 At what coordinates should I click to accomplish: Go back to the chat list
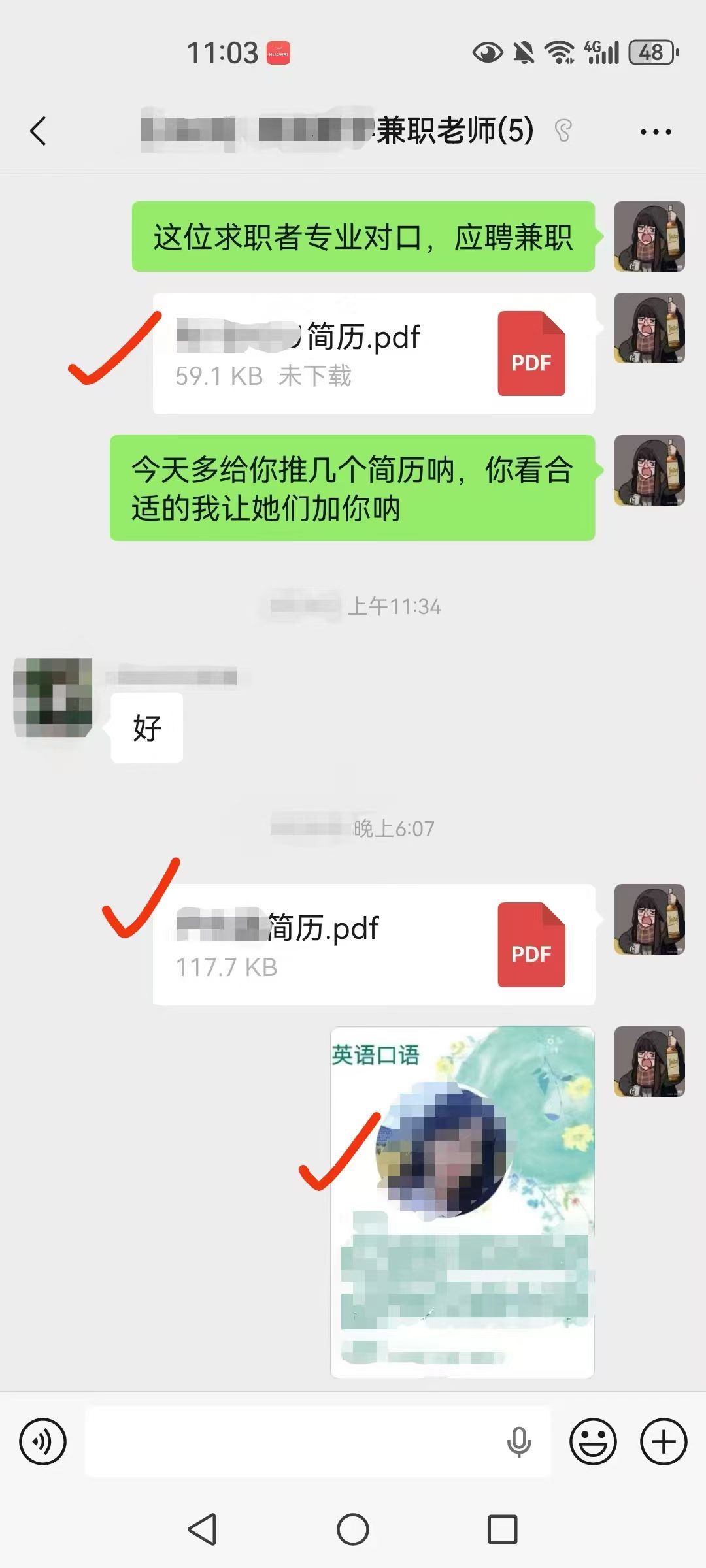tap(39, 131)
